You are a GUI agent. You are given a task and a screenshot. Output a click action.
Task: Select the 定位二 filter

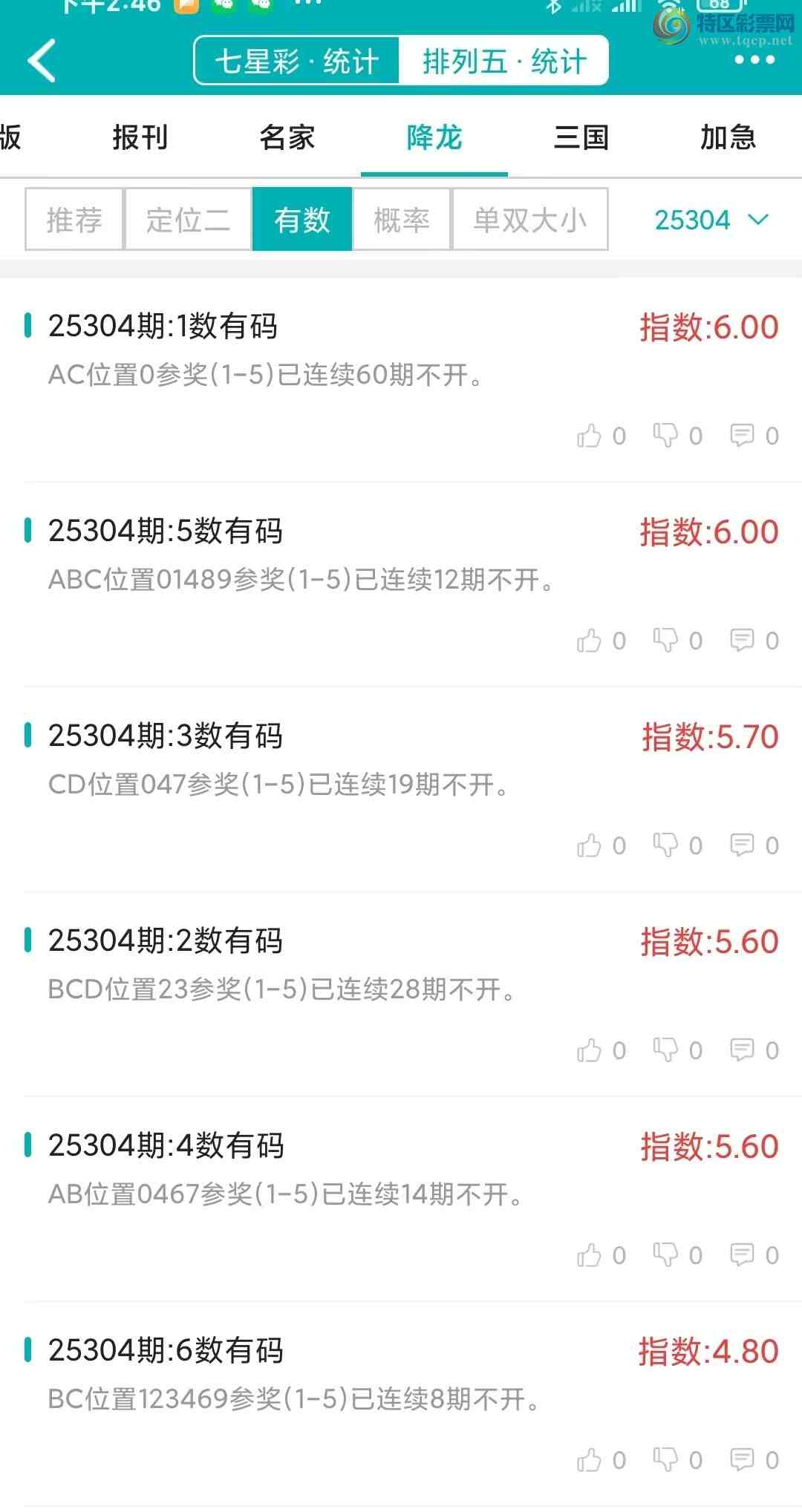coord(188,220)
